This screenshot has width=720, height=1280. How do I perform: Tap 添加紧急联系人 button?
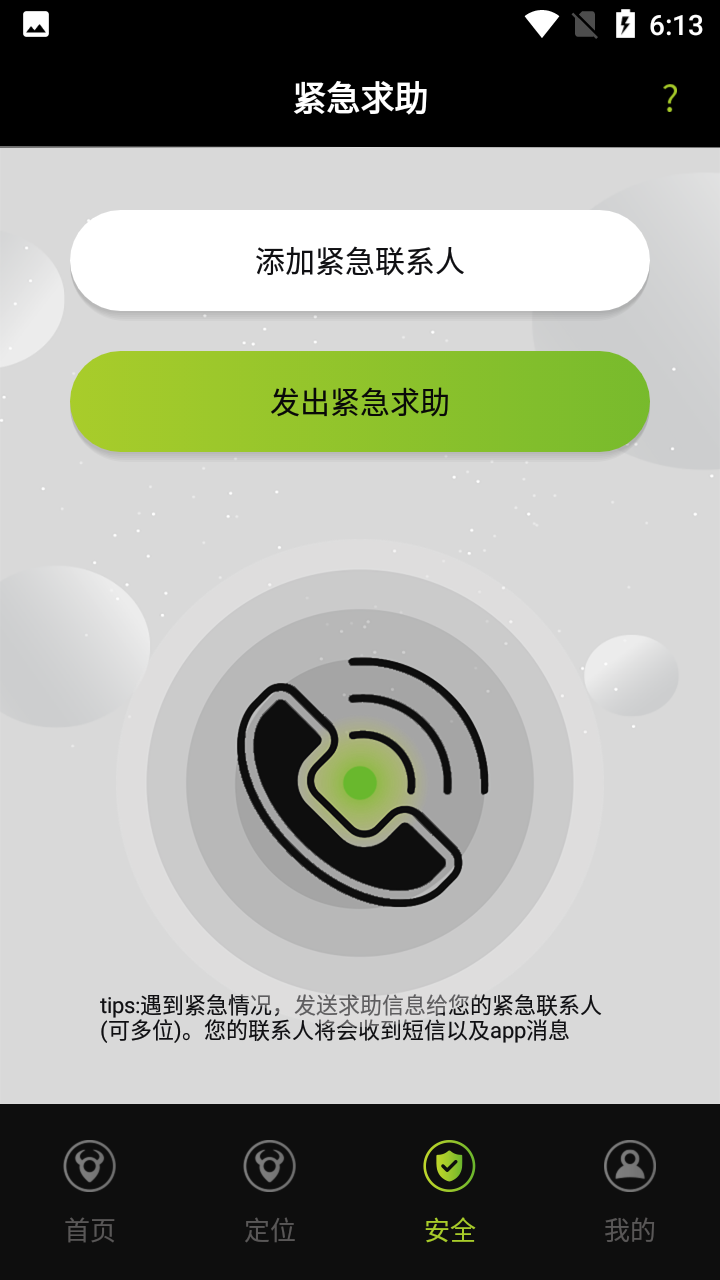click(360, 261)
